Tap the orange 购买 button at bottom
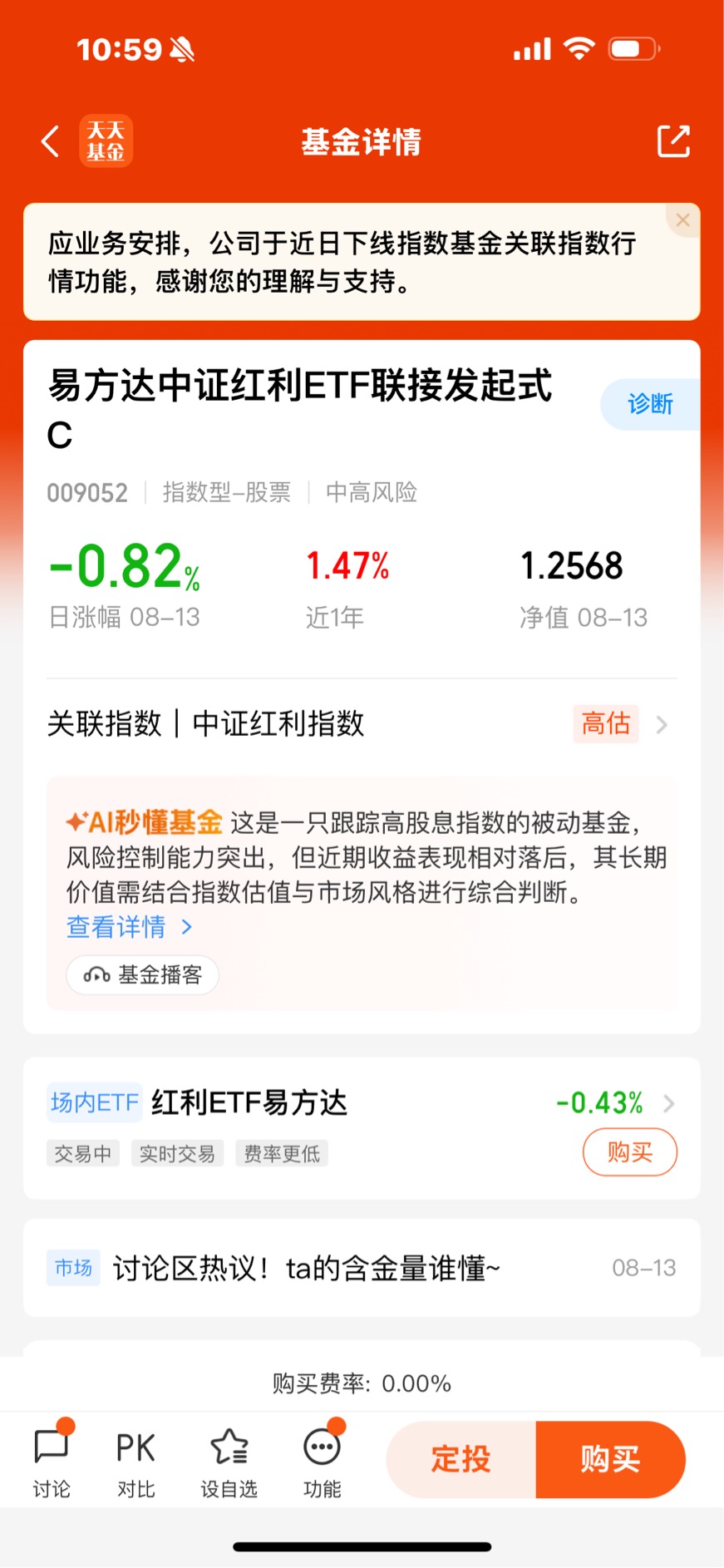724x1568 pixels. [x=611, y=1459]
